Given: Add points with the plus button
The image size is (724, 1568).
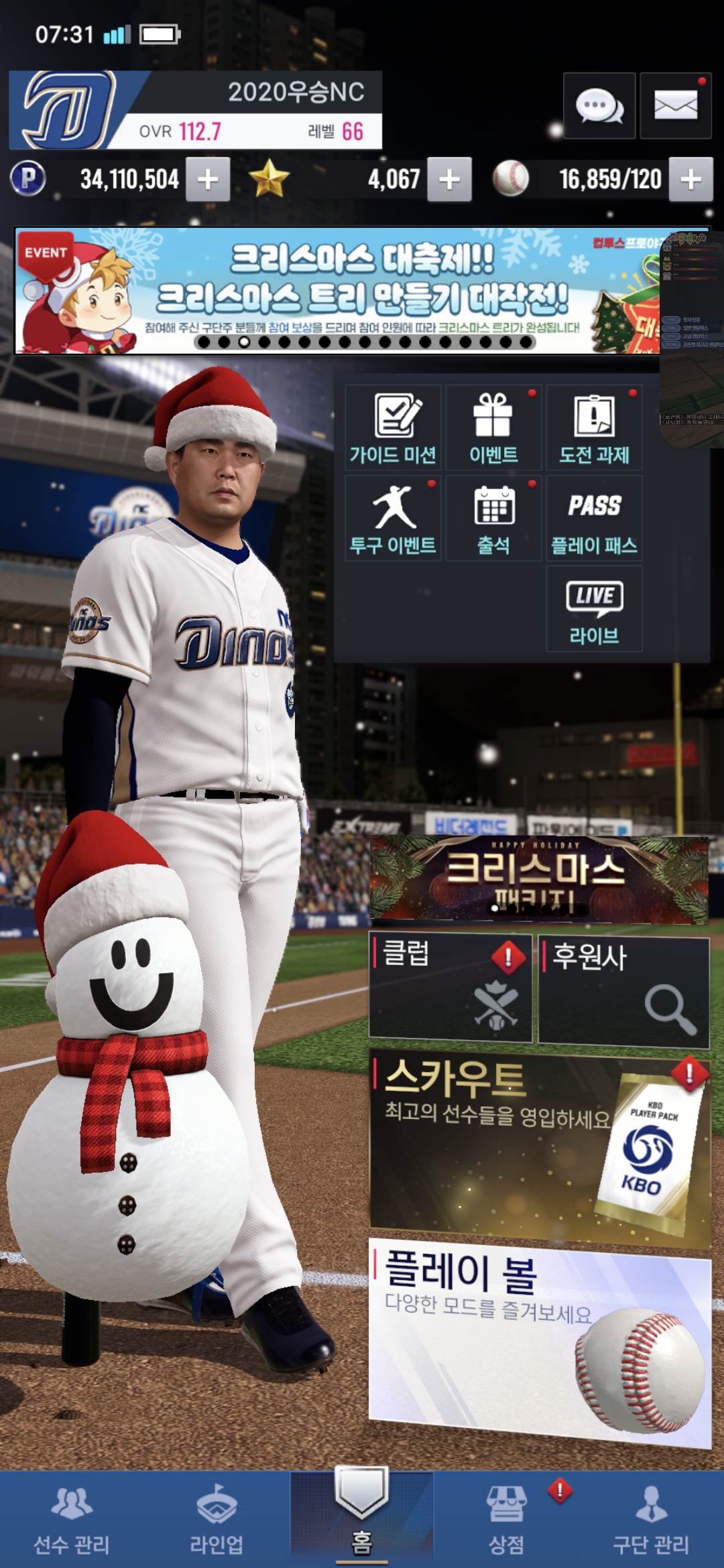Looking at the screenshot, I should [208, 180].
